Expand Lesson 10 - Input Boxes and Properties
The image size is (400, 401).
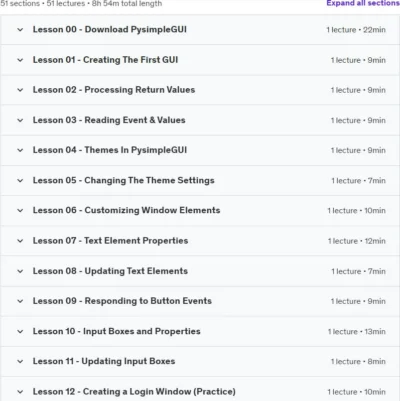tap(200, 332)
